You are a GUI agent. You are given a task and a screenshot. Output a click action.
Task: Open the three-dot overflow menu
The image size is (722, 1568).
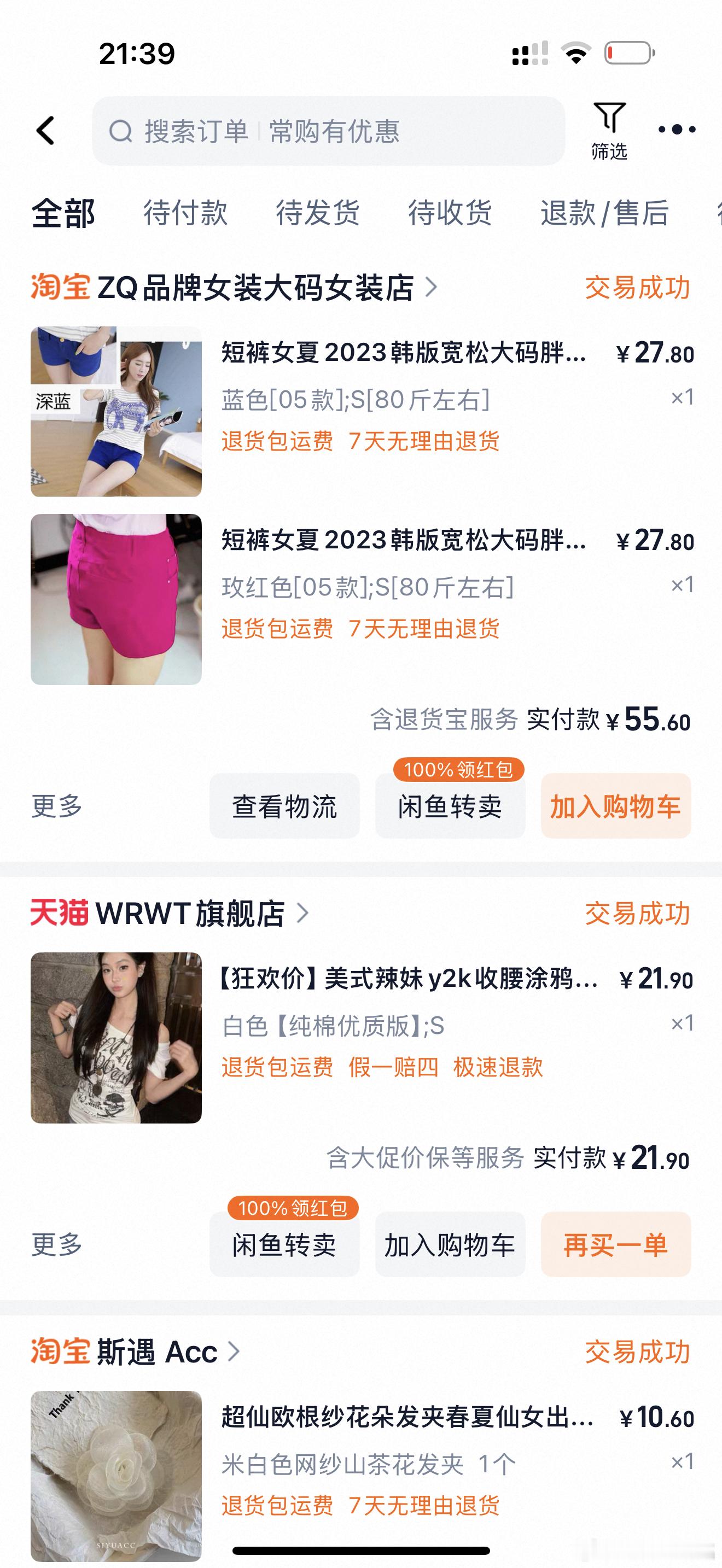[677, 129]
